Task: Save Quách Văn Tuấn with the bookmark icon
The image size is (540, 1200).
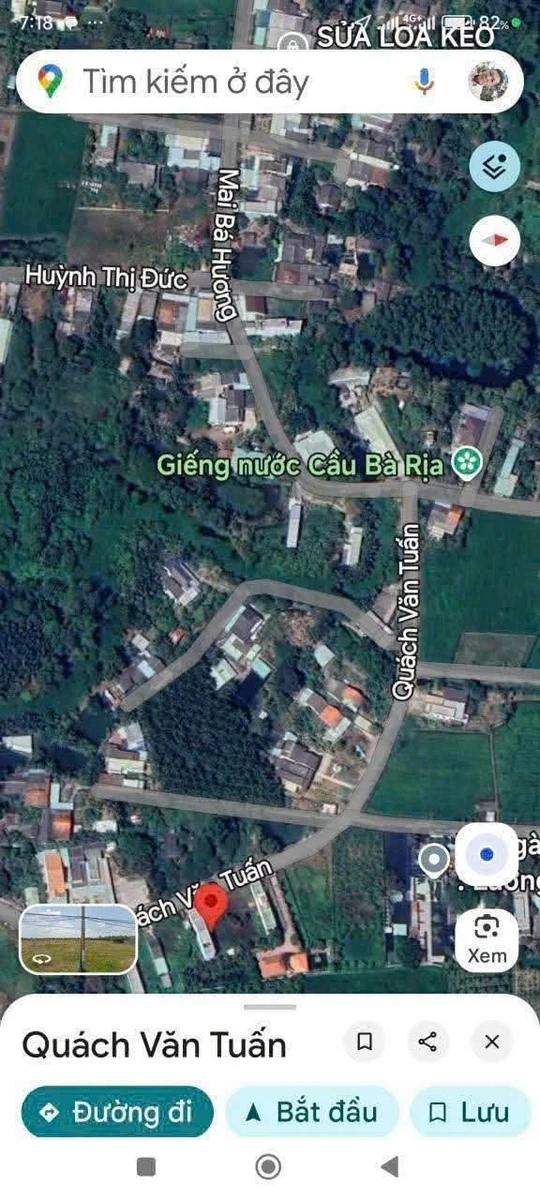Action: coord(364,1042)
